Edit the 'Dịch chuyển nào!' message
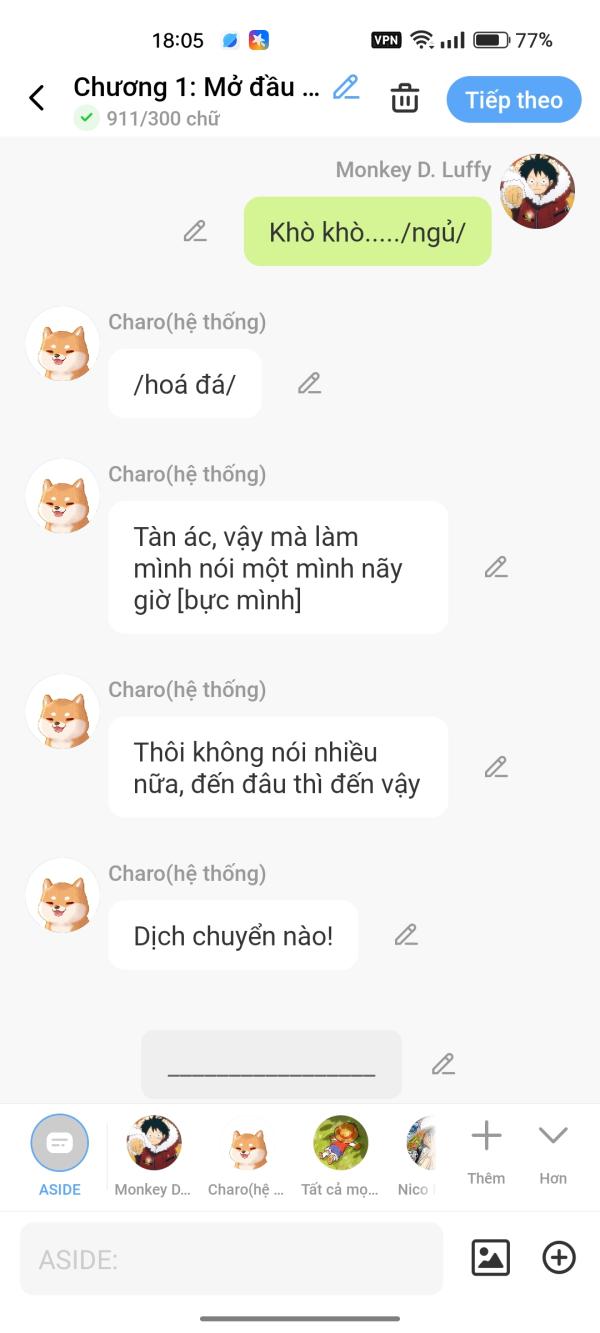This screenshot has height=1333, width=600. coord(406,935)
